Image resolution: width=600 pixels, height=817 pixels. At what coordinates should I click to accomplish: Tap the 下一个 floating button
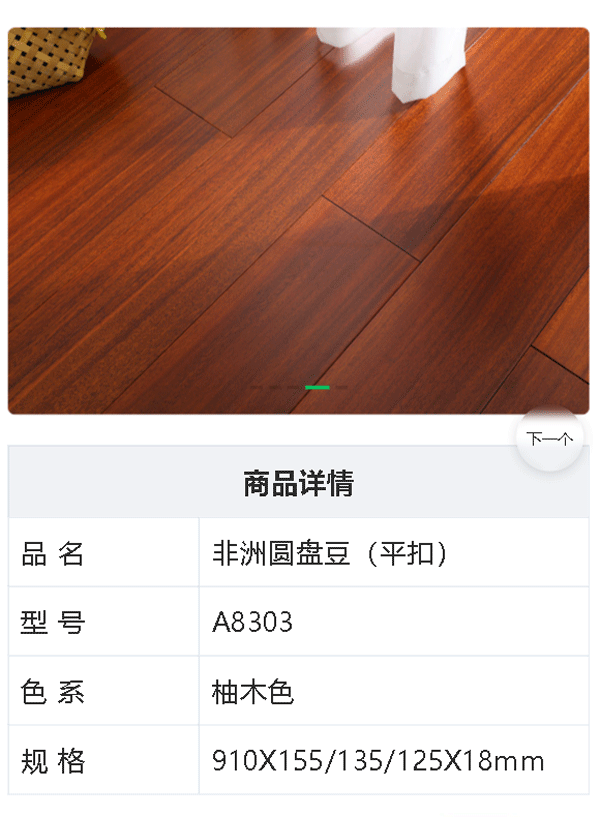click(549, 438)
